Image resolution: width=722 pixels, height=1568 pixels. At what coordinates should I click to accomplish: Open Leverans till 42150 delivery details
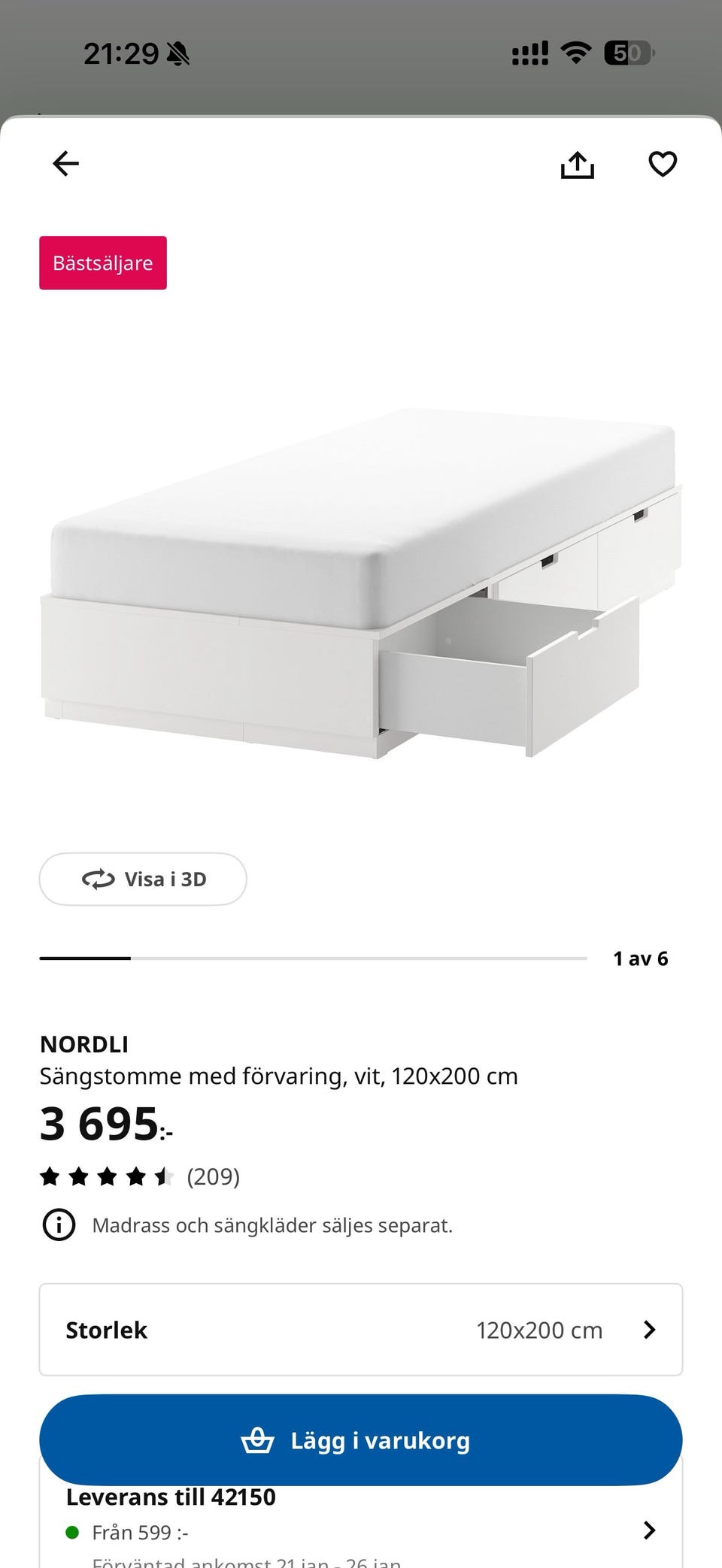361,1526
